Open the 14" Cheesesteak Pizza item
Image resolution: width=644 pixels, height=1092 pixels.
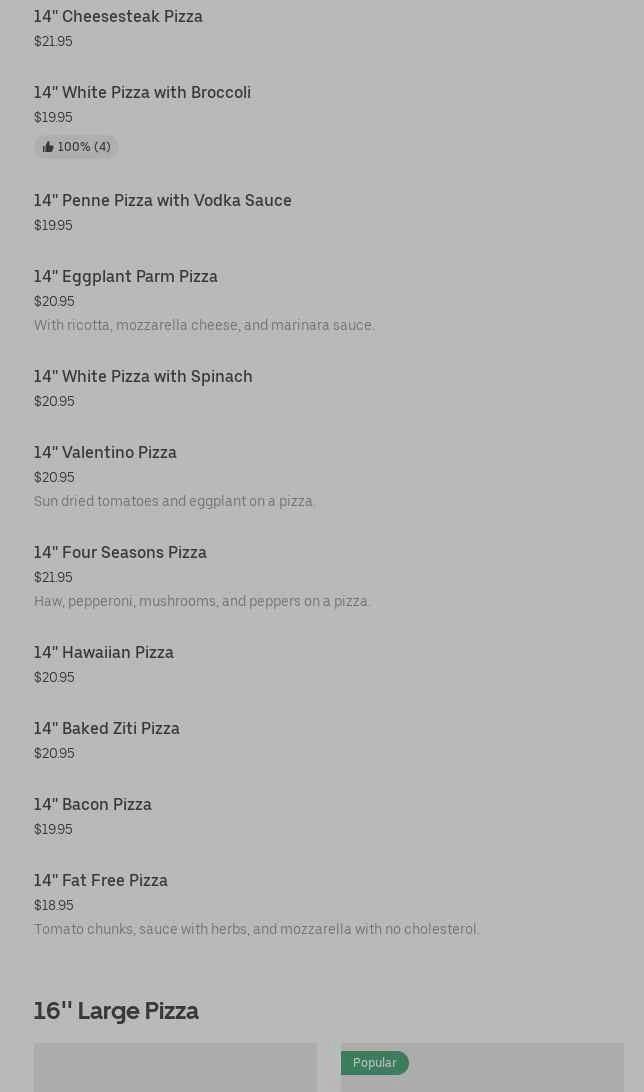118,17
